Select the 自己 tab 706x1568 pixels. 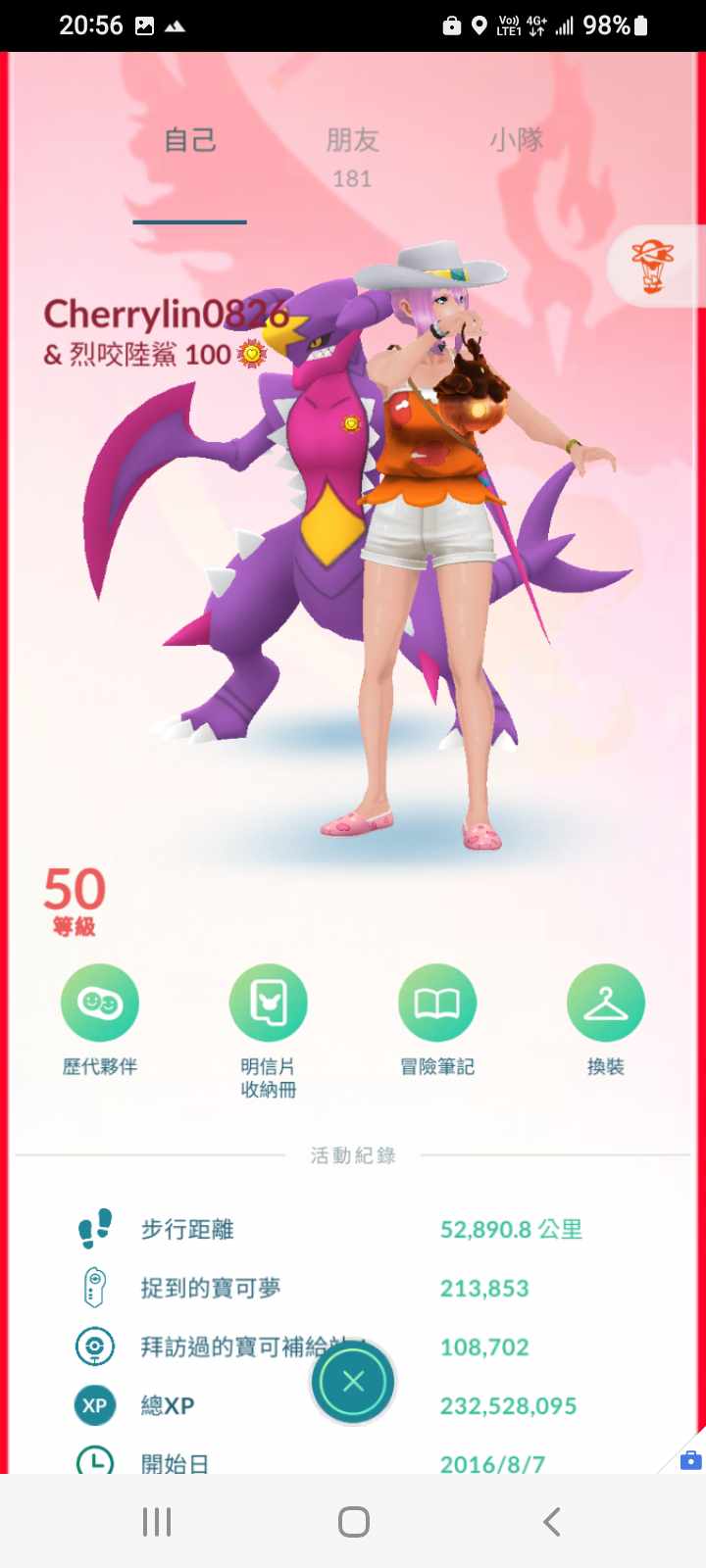point(189,140)
